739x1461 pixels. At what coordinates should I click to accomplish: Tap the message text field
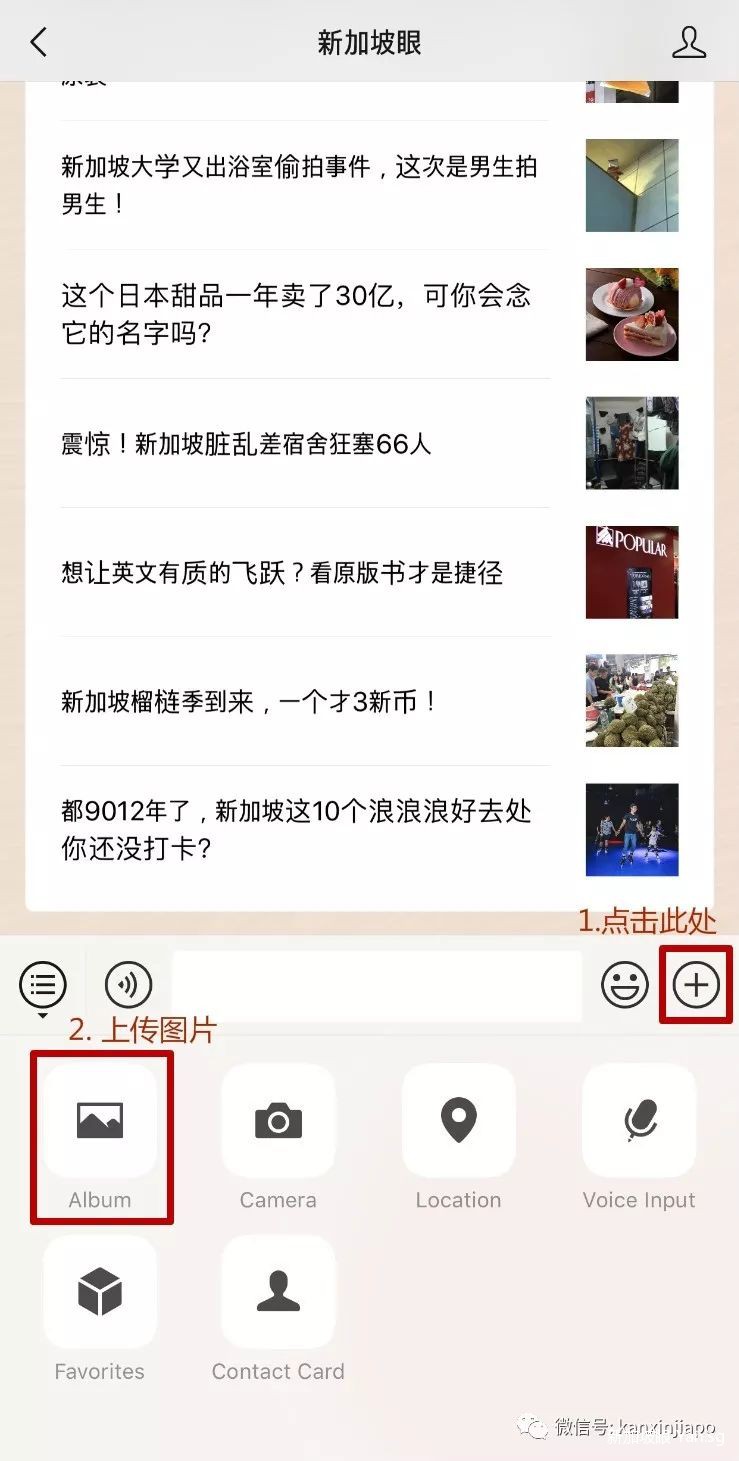(377, 985)
